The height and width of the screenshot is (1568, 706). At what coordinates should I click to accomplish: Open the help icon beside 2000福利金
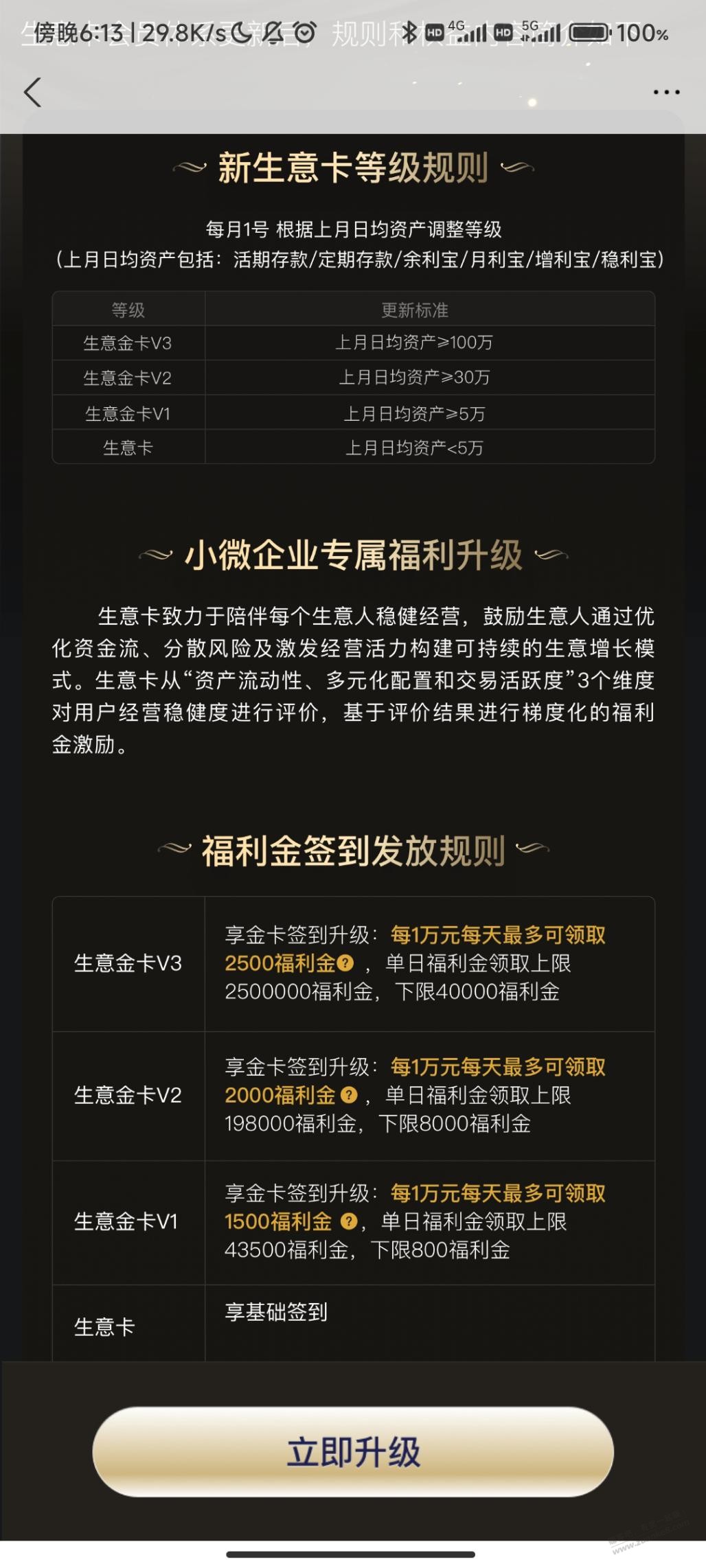[x=349, y=1095]
